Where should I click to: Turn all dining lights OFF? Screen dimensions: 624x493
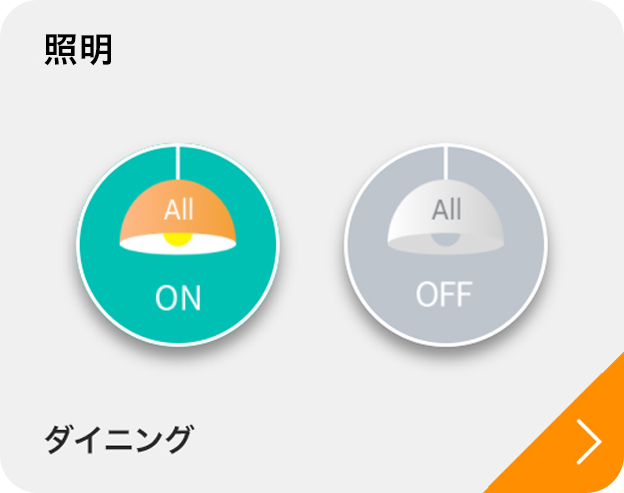click(x=445, y=245)
